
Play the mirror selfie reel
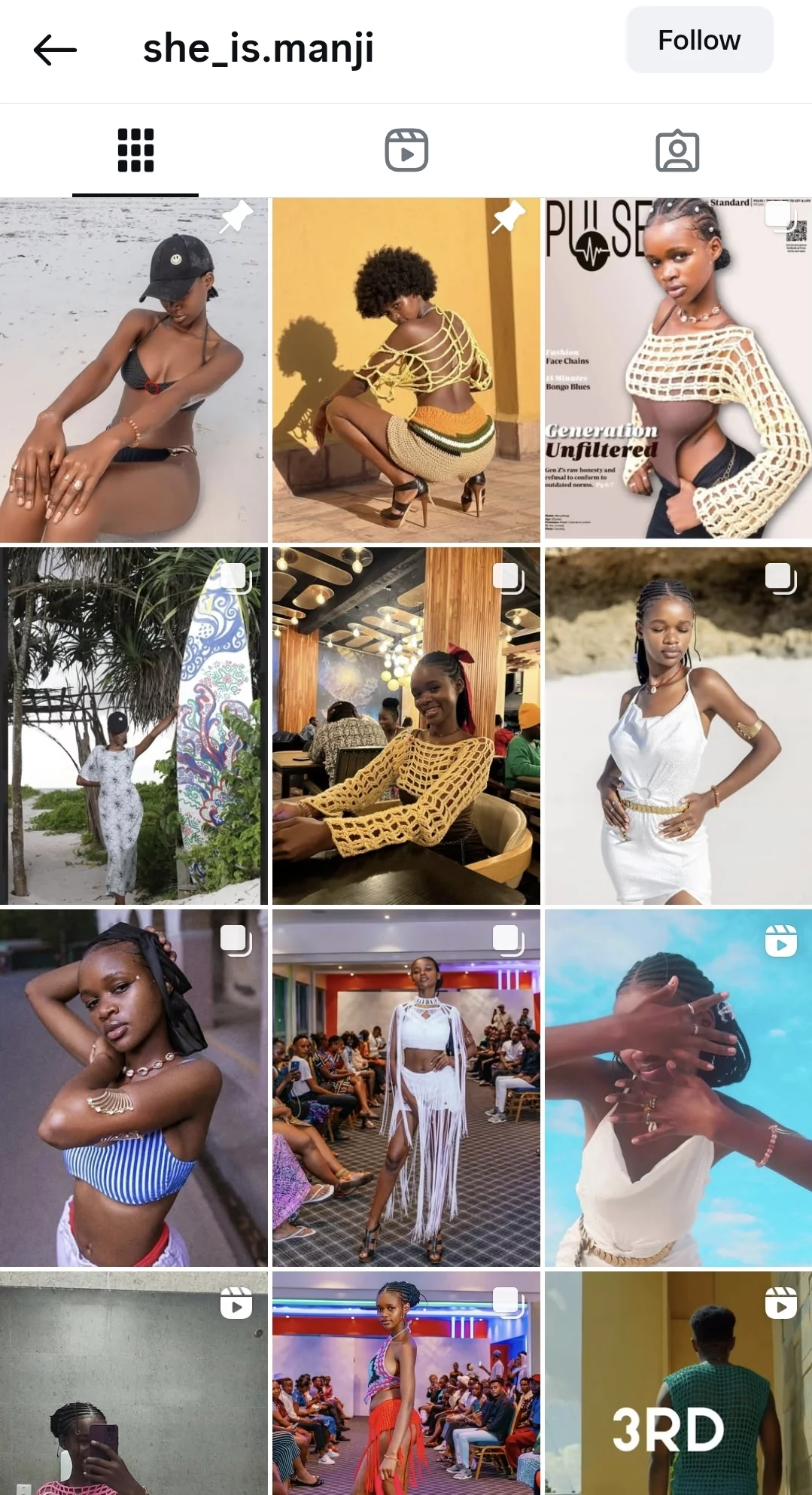pos(134,1384)
